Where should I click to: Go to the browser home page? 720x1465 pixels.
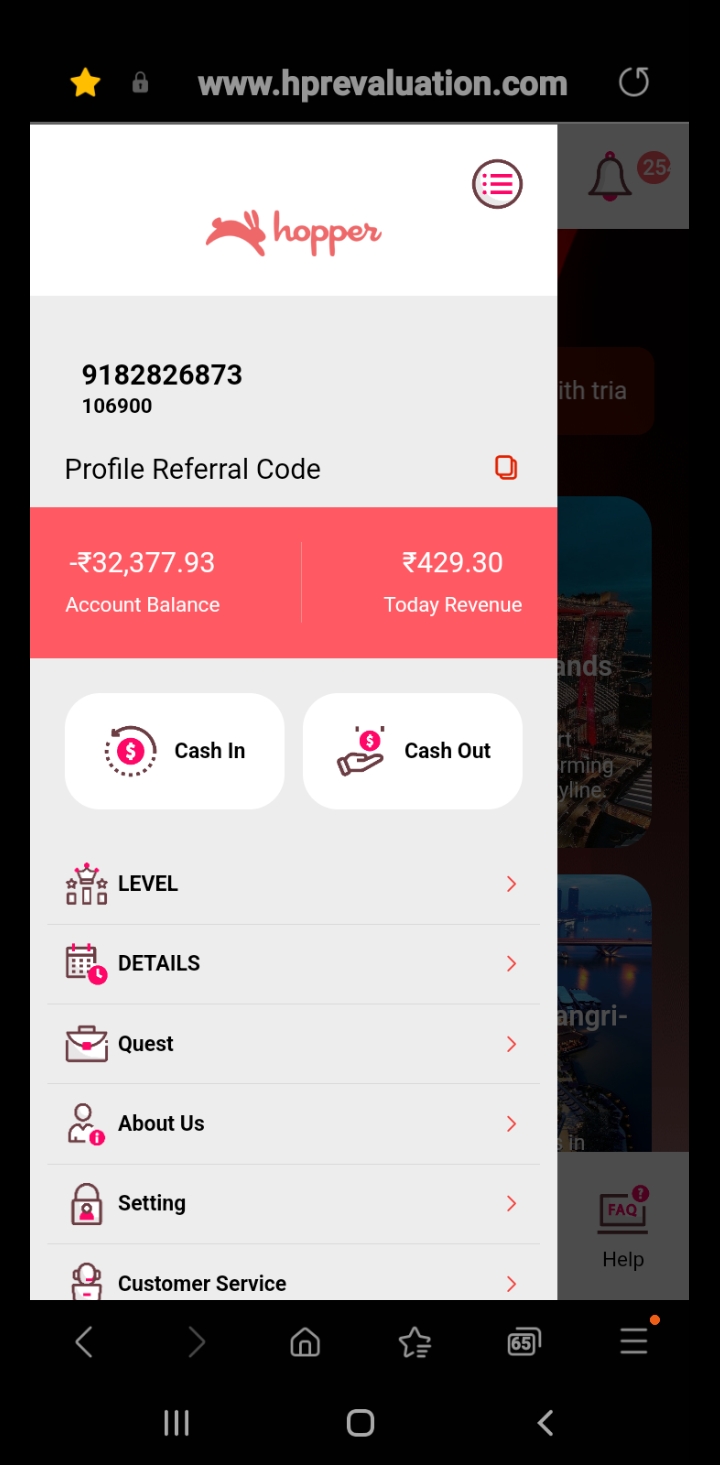(x=305, y=1342)
